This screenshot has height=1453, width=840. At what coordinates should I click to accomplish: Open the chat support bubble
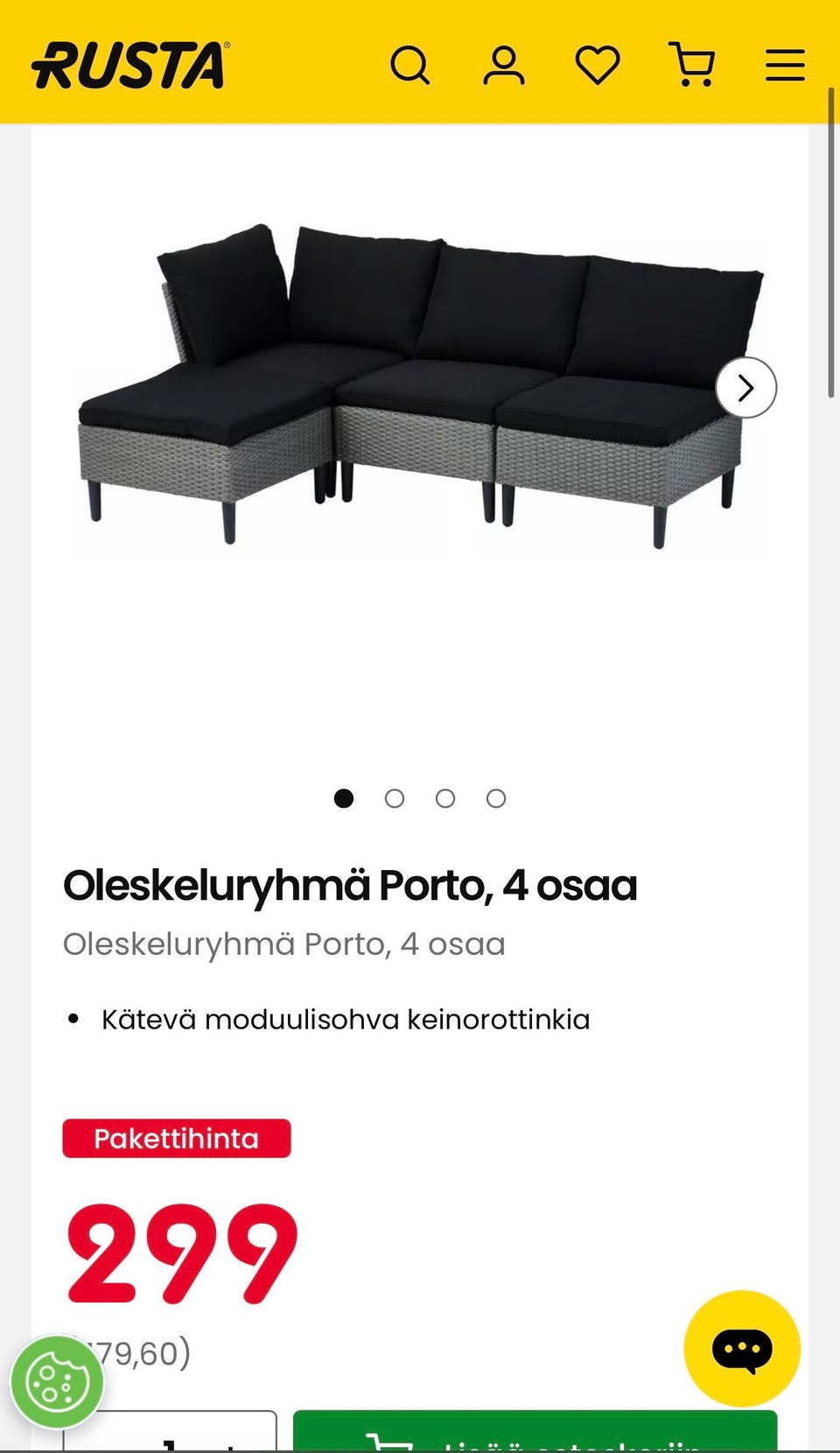pyautogui.click(x=742, y=1348)
